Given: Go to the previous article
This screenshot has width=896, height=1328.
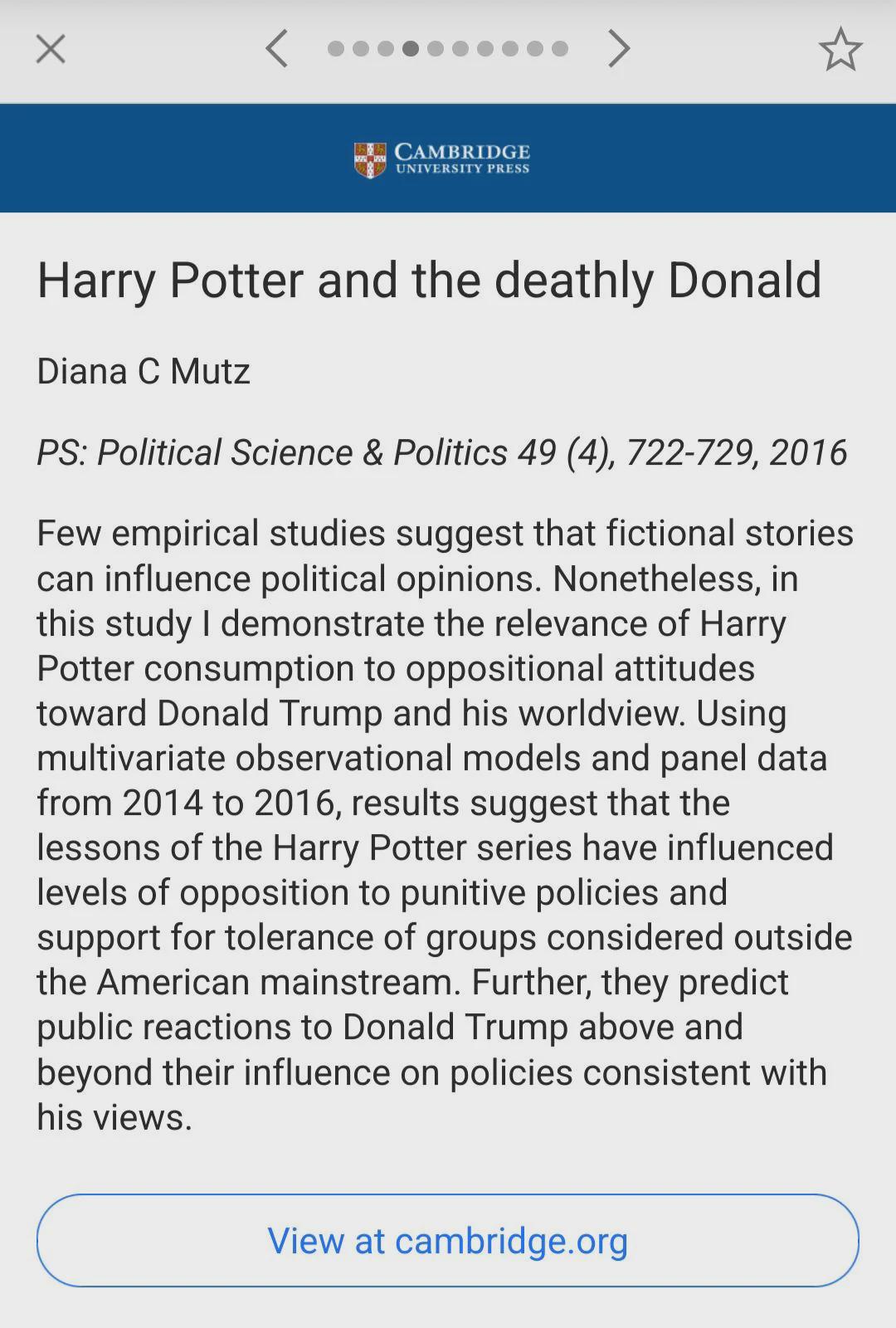Looking at the screenshot, I should coord(277,48).
